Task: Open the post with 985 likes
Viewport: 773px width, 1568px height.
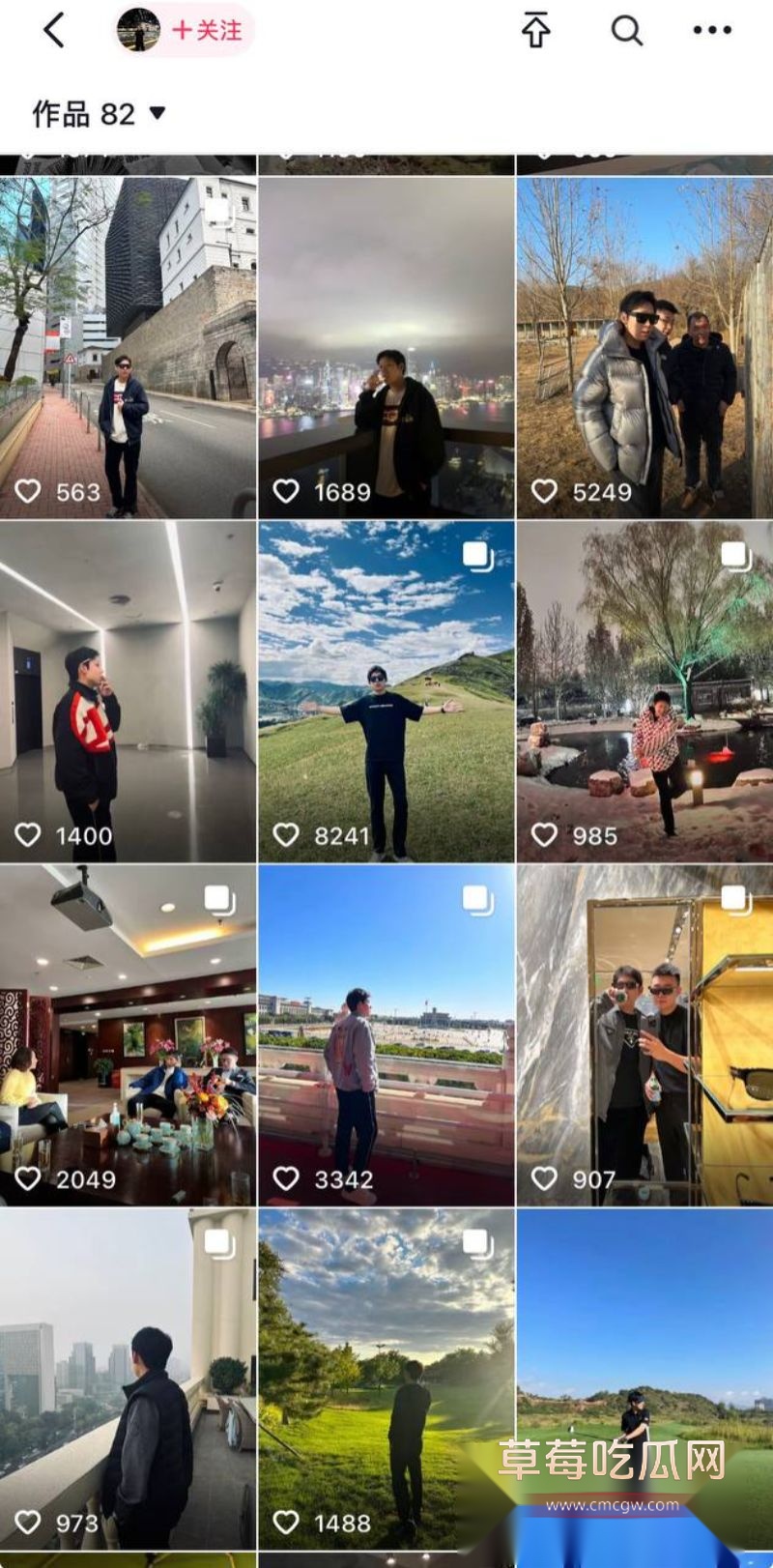Action: (x=644, y=691)
